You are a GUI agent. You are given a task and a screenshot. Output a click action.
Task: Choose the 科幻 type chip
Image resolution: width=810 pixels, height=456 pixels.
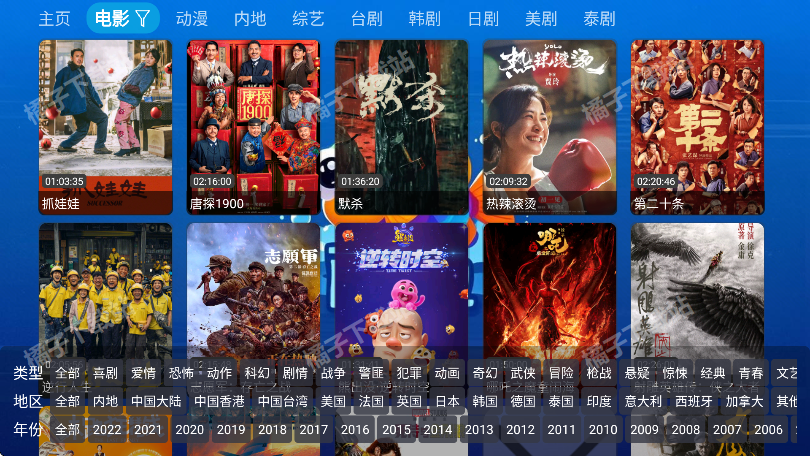pyautogui.click(x=257, y=373)
